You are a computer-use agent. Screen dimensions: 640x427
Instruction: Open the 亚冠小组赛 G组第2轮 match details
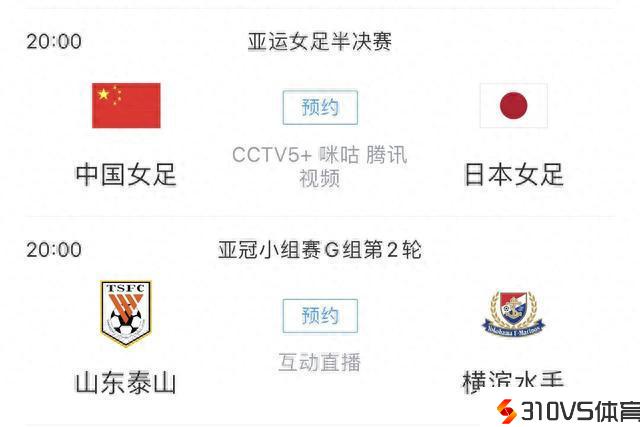(319, 249)
